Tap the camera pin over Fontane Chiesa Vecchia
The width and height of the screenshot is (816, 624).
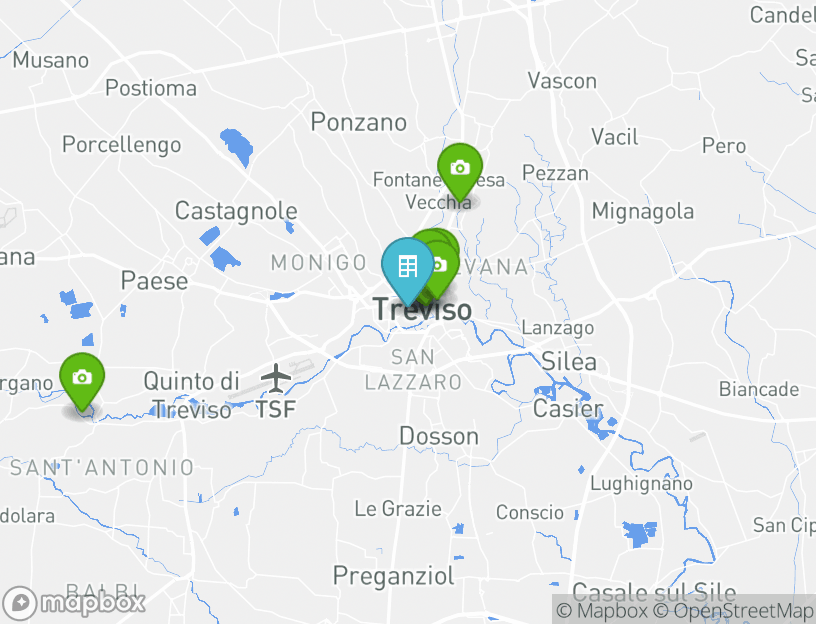click(460, 168)
